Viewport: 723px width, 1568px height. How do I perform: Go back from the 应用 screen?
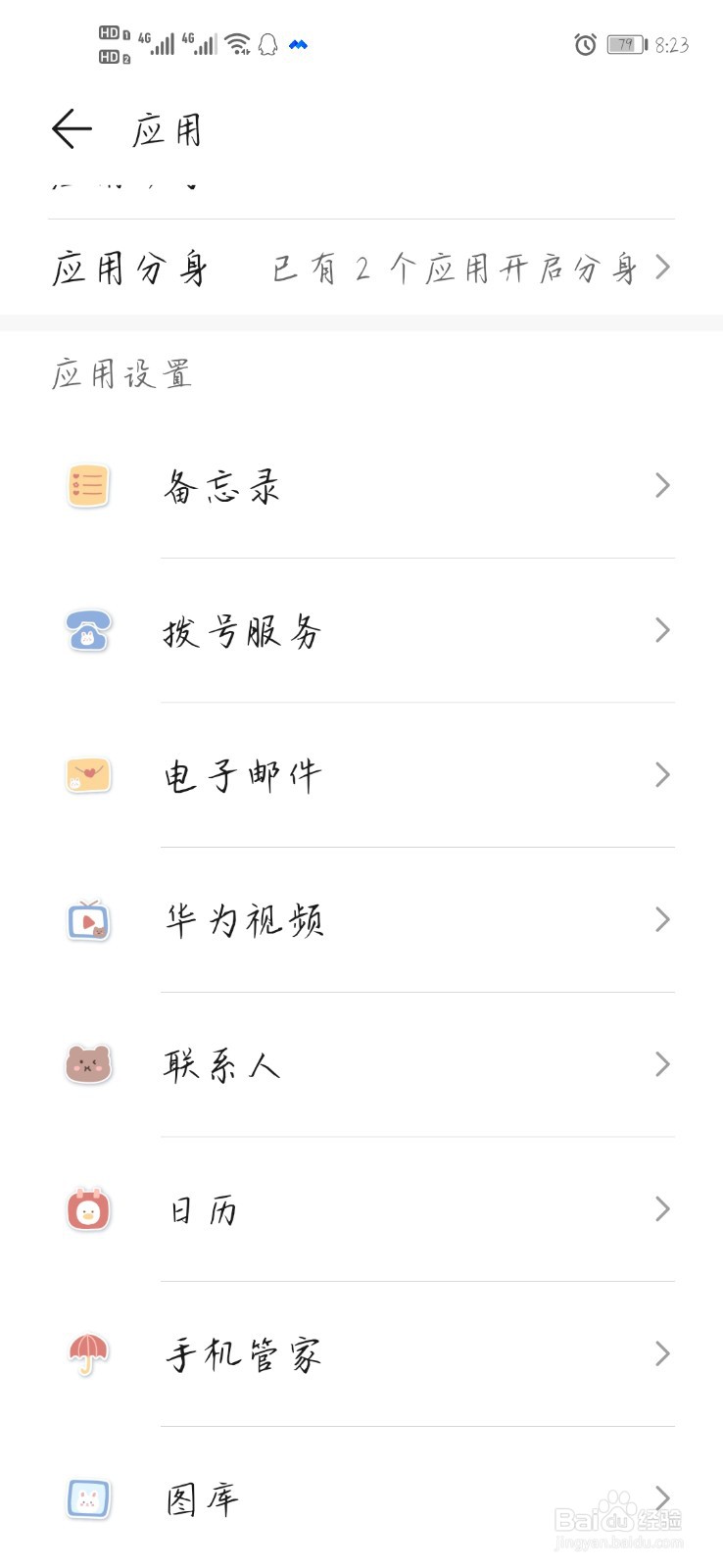[72, 129]
